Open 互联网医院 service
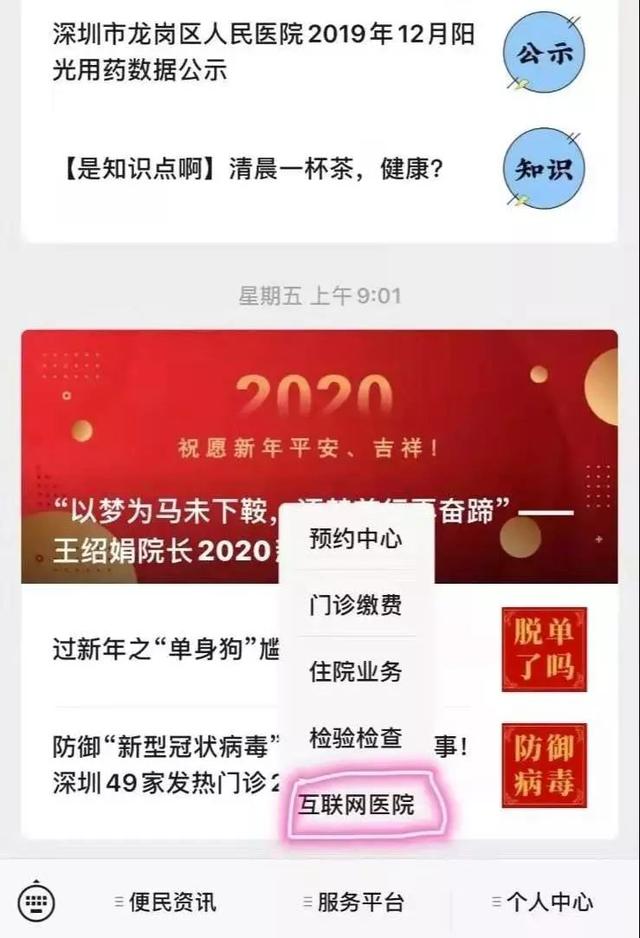The width and height of the screenshot is (640, 938). (356, 804)
